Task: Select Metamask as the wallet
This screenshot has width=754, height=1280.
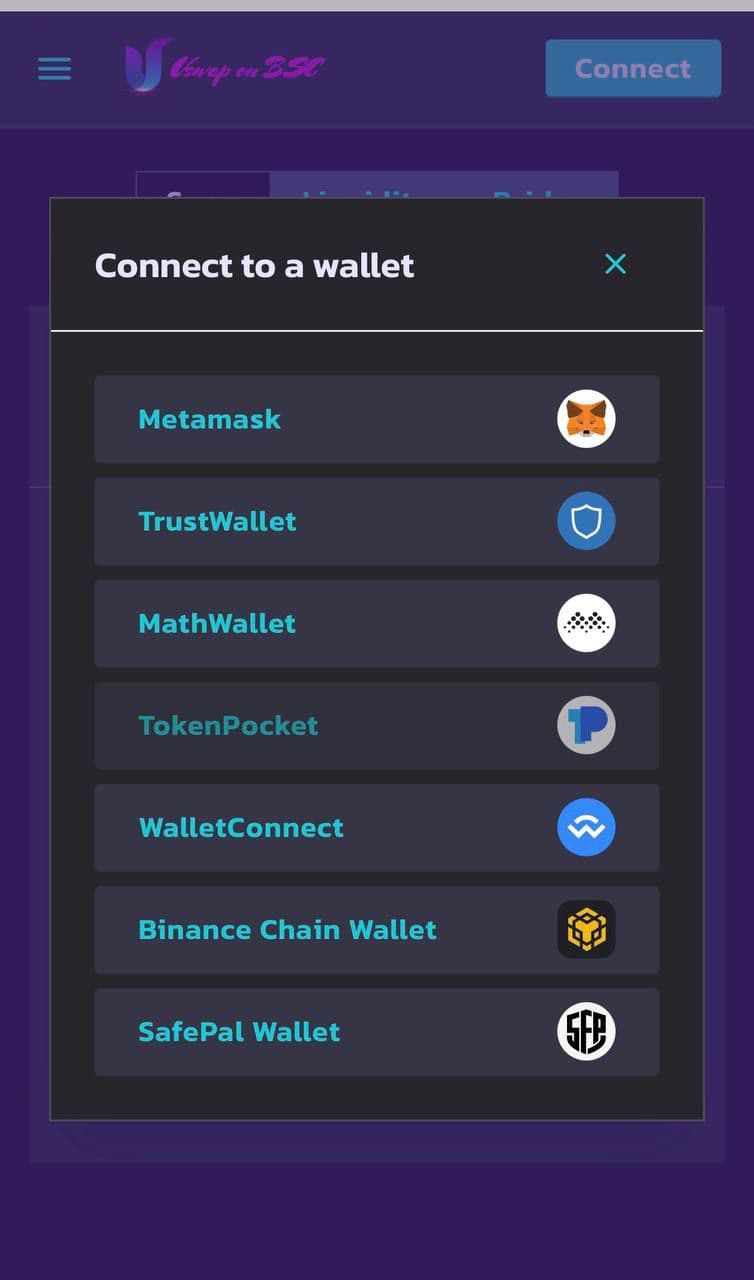Action: tap(376, 419)
